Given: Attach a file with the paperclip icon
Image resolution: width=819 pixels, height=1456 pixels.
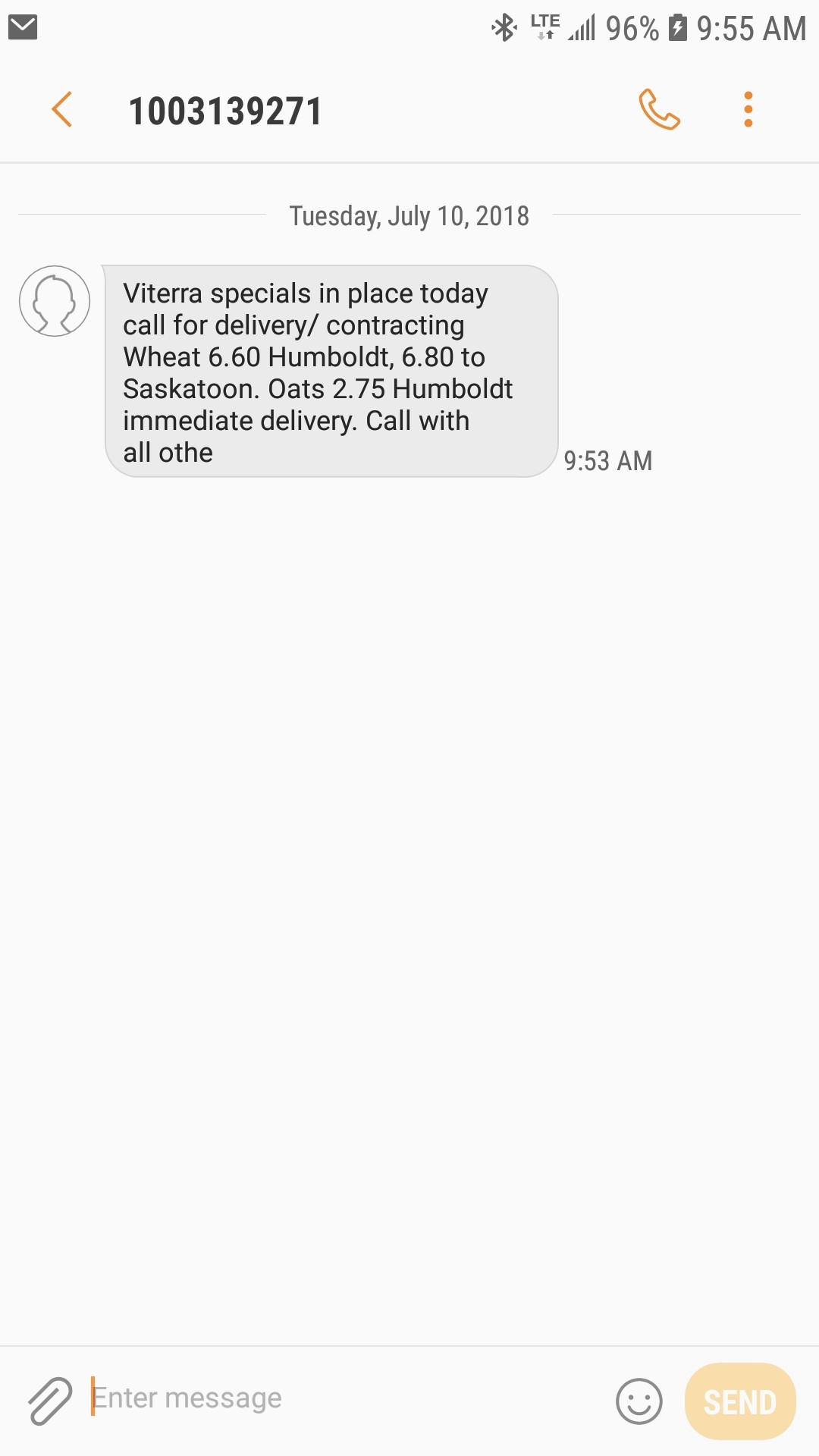Looking at the screenshot, I should click(50, 1401).
